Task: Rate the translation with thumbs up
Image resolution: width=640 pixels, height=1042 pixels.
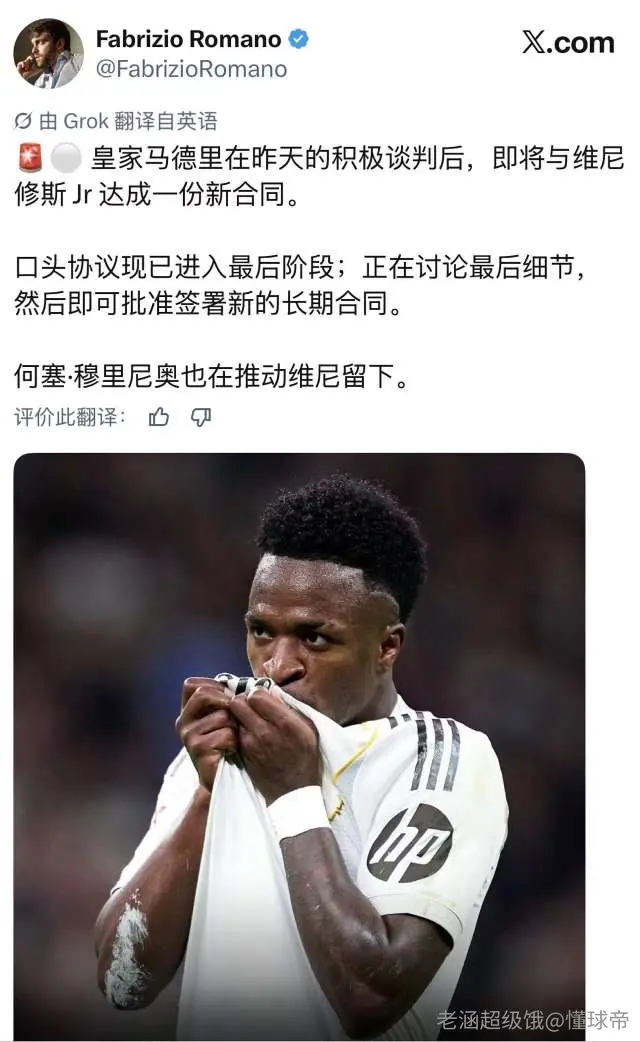Action: coord(158,417)
